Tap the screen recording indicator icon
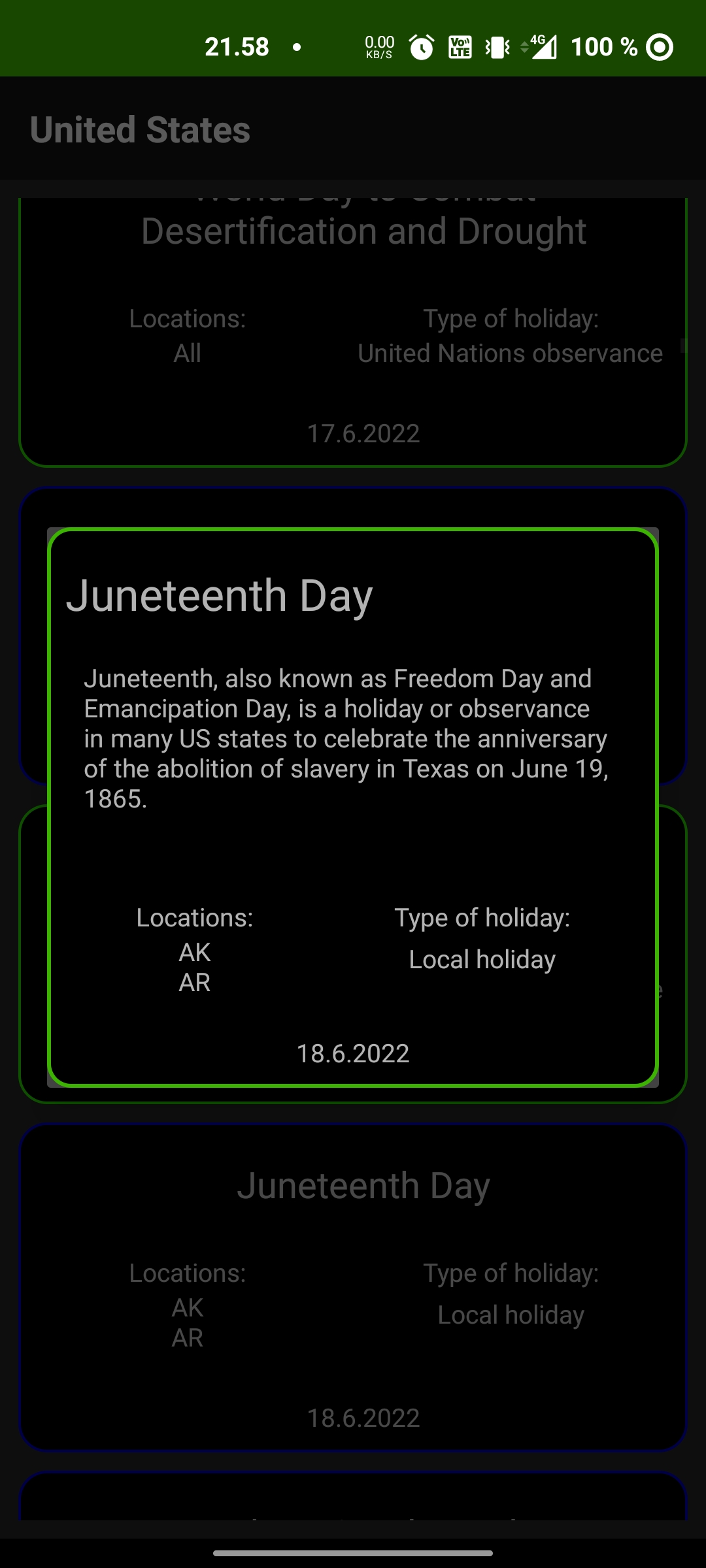Image resolution: width=706 pixels, height=1568 pixels. [660, 46]
